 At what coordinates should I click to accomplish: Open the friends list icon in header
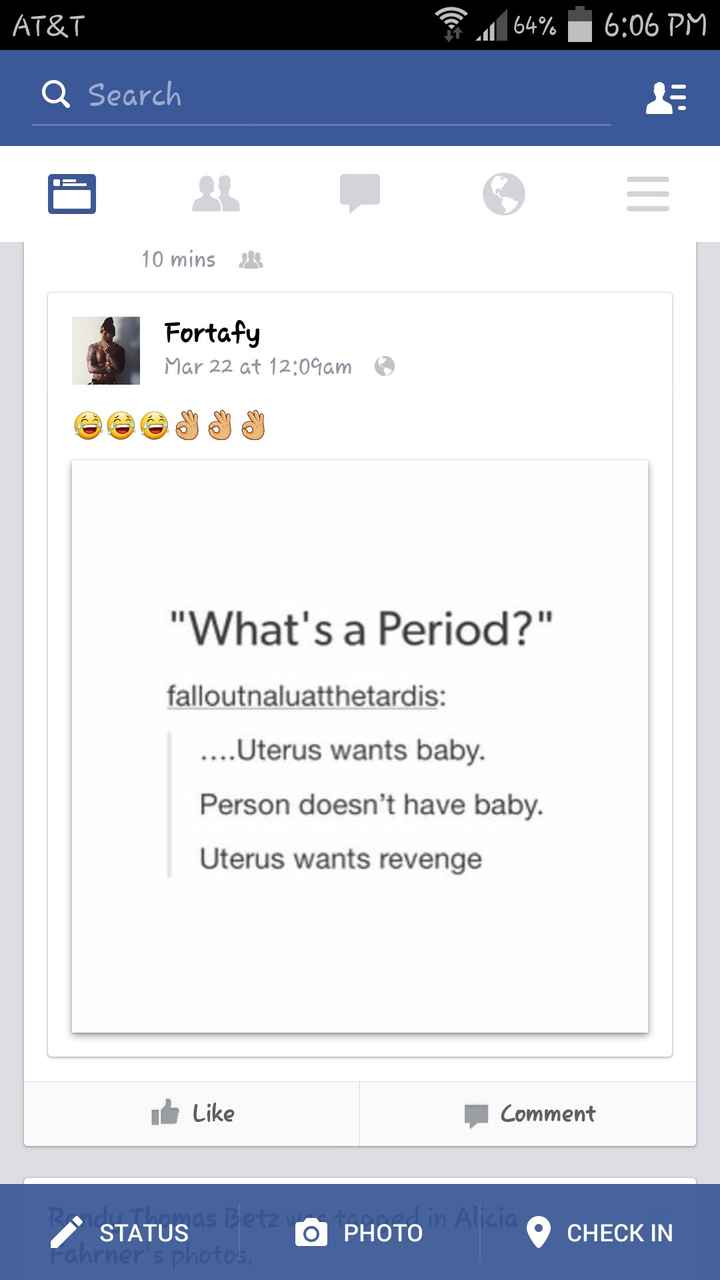tap(665, 97)
